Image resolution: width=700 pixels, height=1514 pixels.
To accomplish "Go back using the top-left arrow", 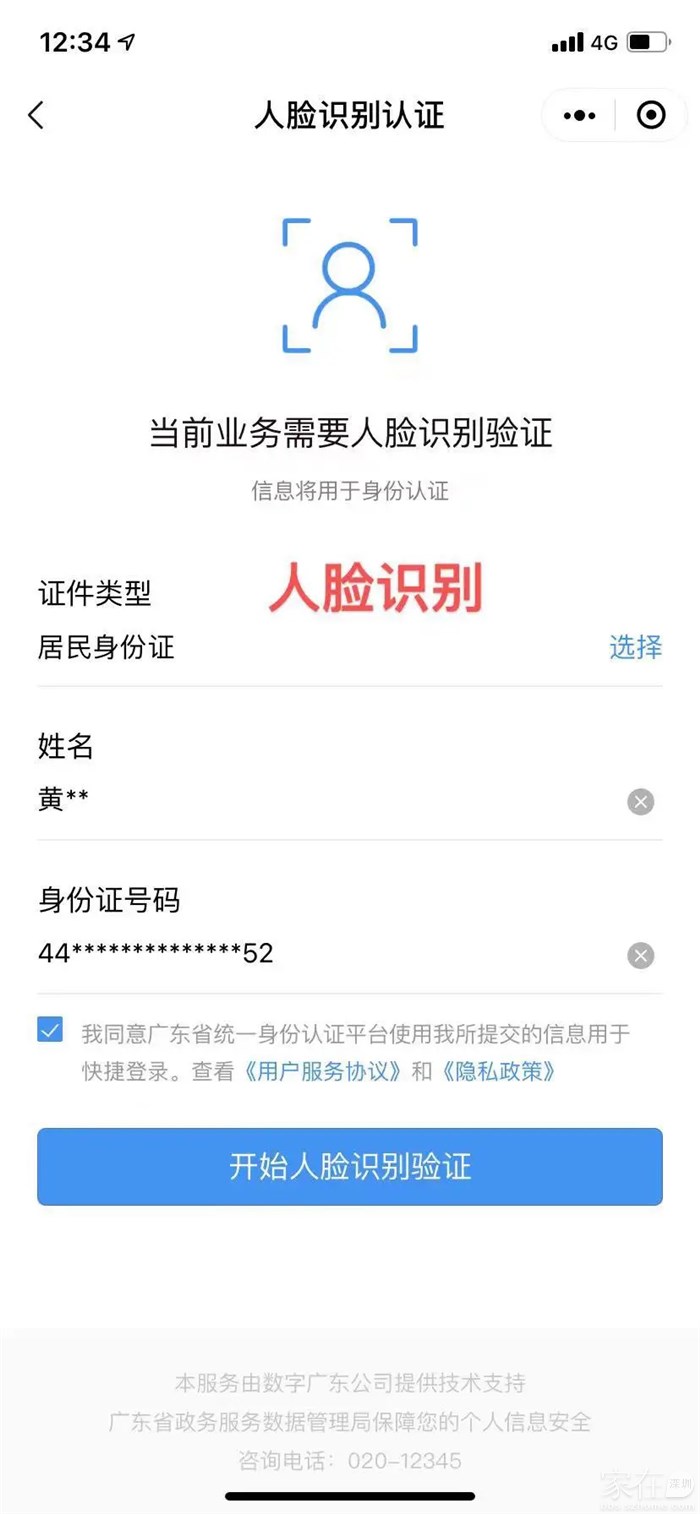I will coord(36,115).
